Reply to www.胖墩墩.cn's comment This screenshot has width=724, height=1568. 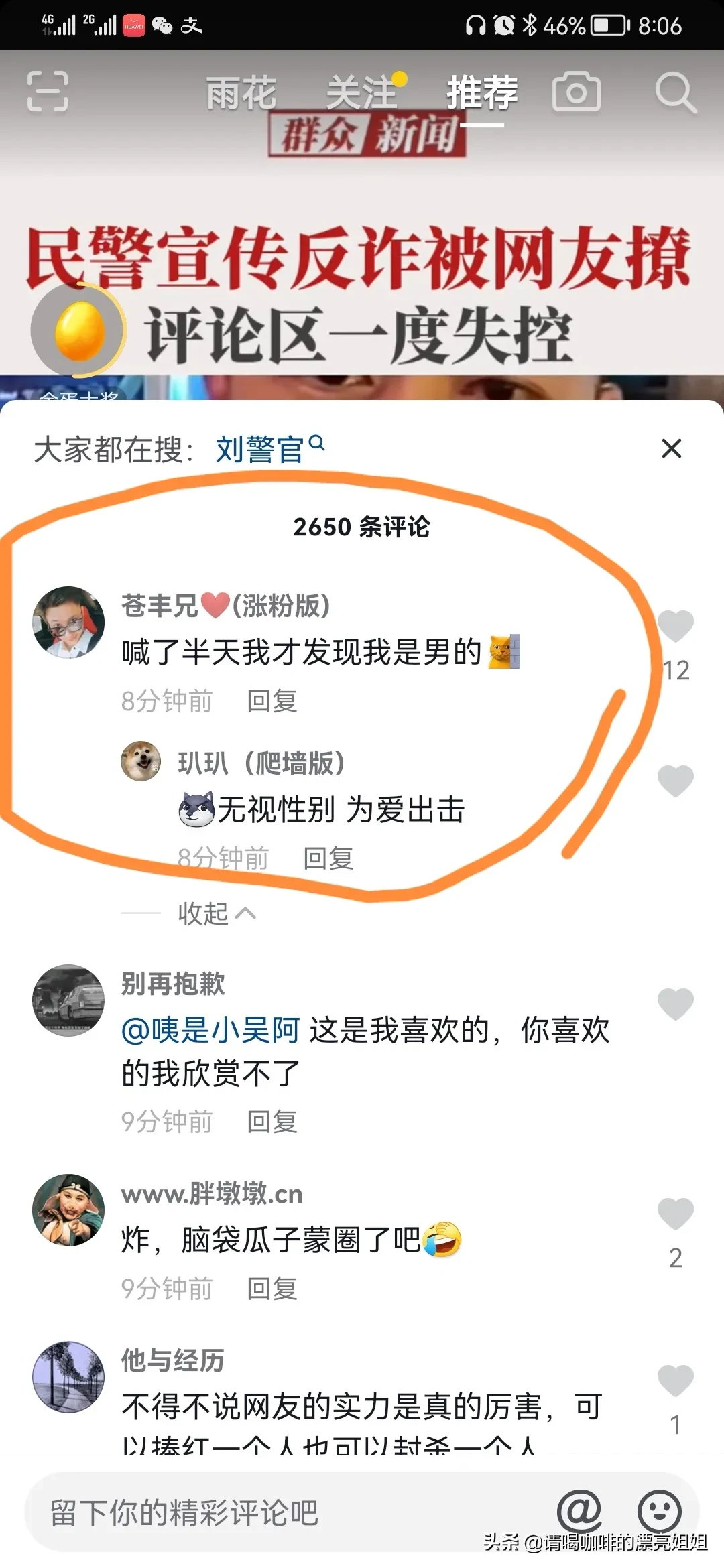pos(271,1289)
